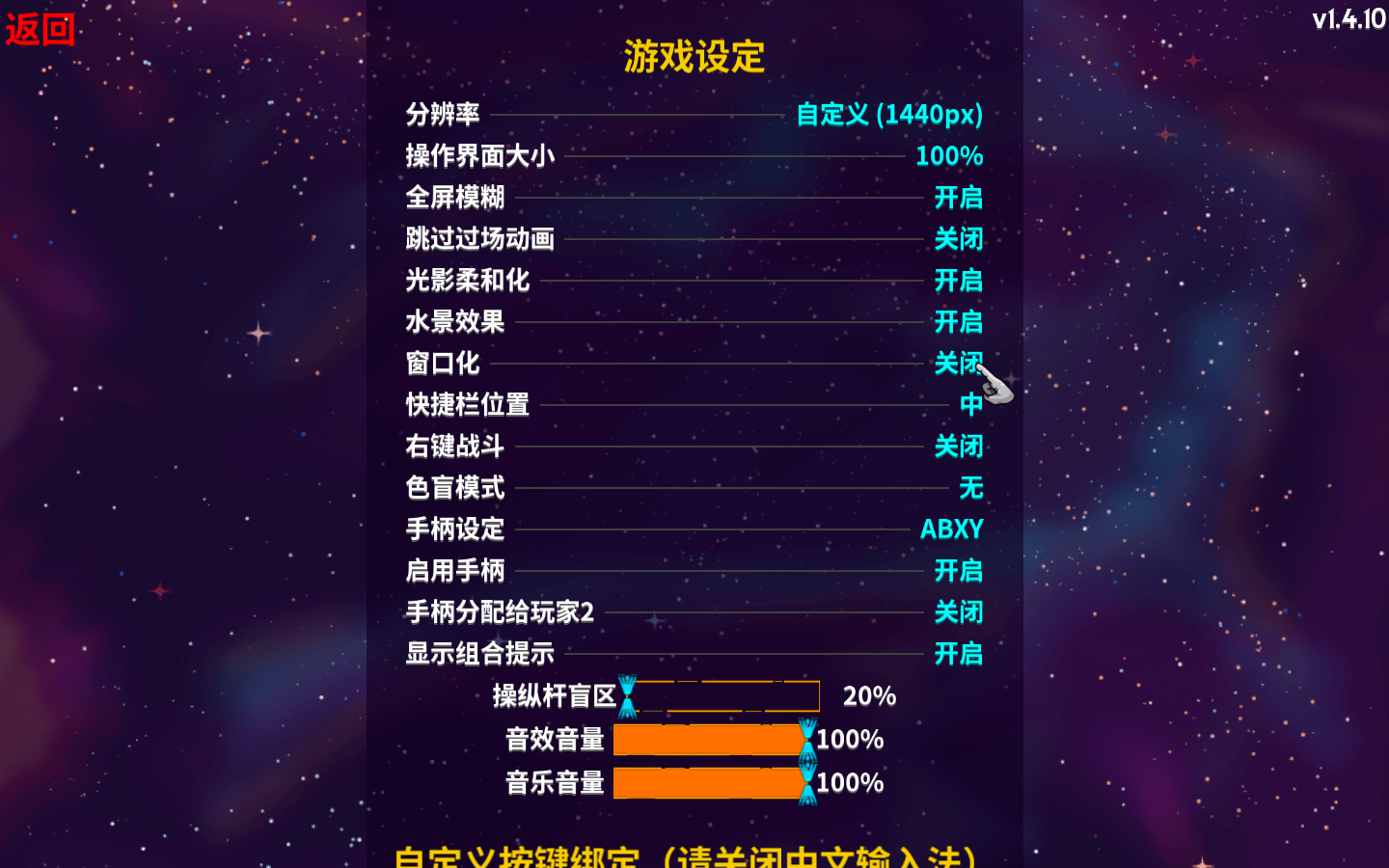Adjust 操作界面大小 value of 100%

point(948,156)
